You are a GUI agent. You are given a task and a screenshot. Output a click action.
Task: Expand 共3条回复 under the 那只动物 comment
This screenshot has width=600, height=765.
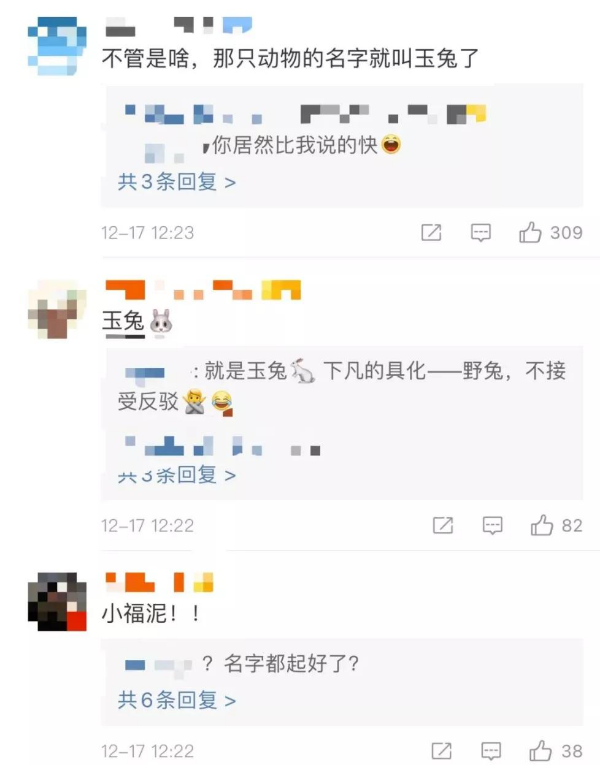coord(177,182)
